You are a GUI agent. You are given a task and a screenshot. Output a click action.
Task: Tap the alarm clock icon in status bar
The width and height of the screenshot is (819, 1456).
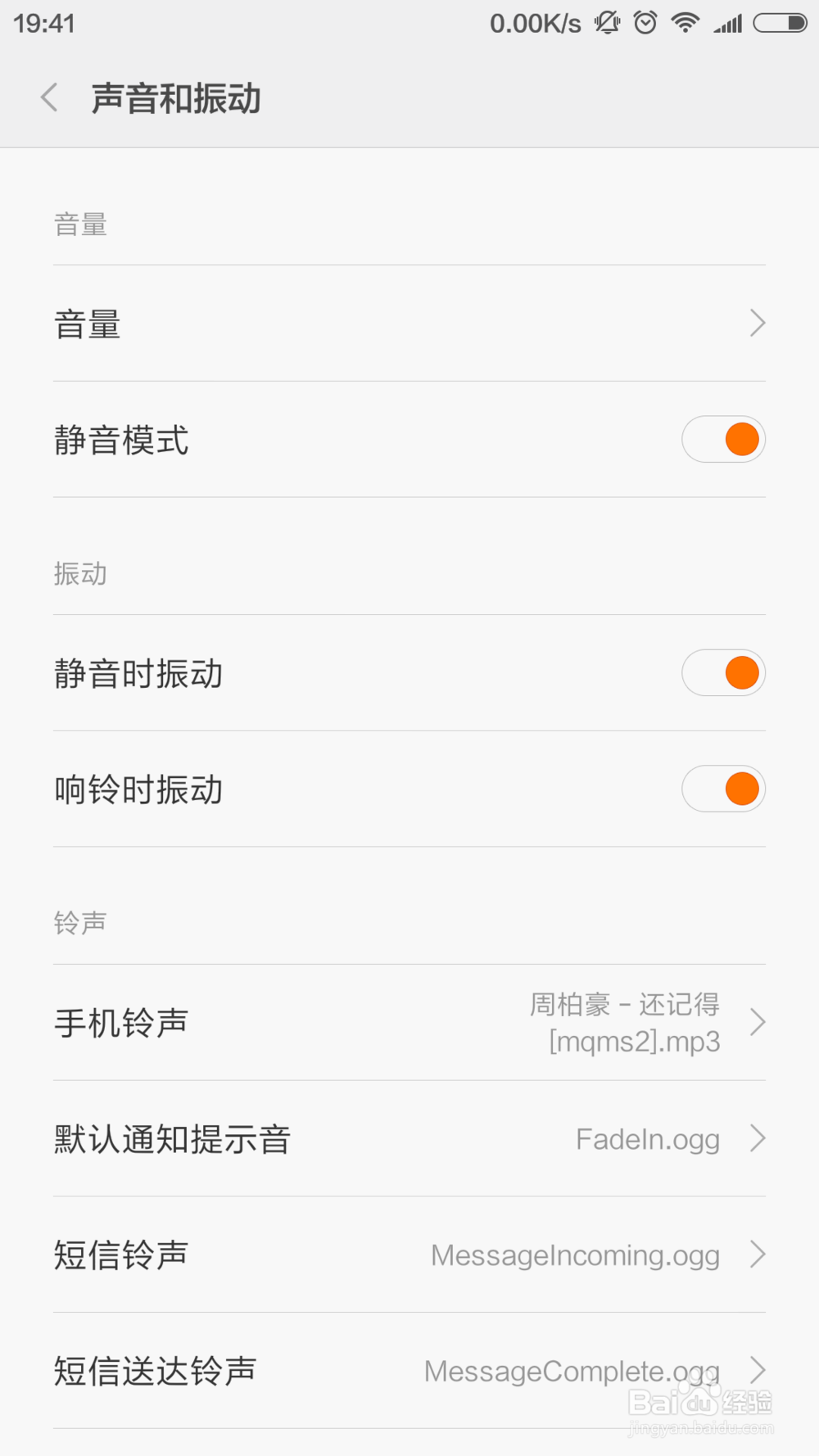tap(646, 22)
